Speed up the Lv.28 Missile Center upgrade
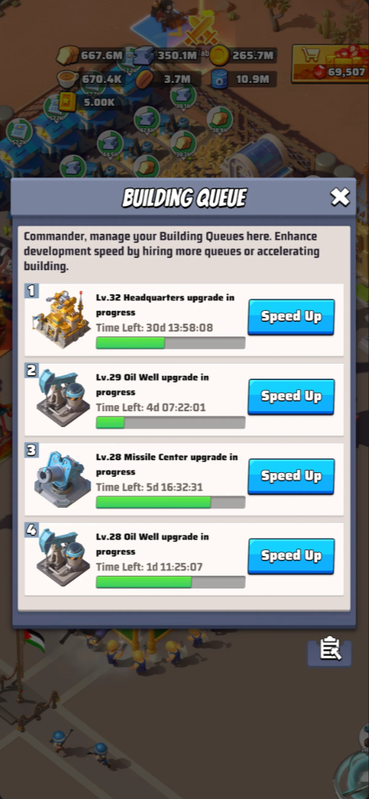The image size is (369, 799). click(291, 476)
